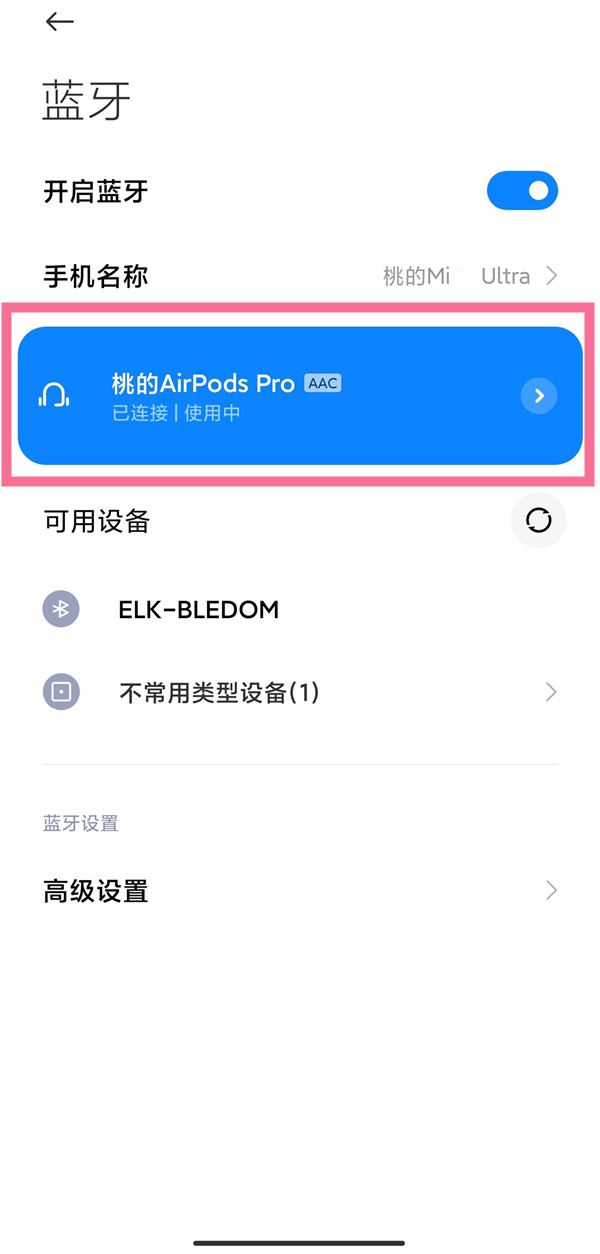Turn off the 开启蓝牙 switch
The image size is (600, 1254).
click(x=521, y=190)
